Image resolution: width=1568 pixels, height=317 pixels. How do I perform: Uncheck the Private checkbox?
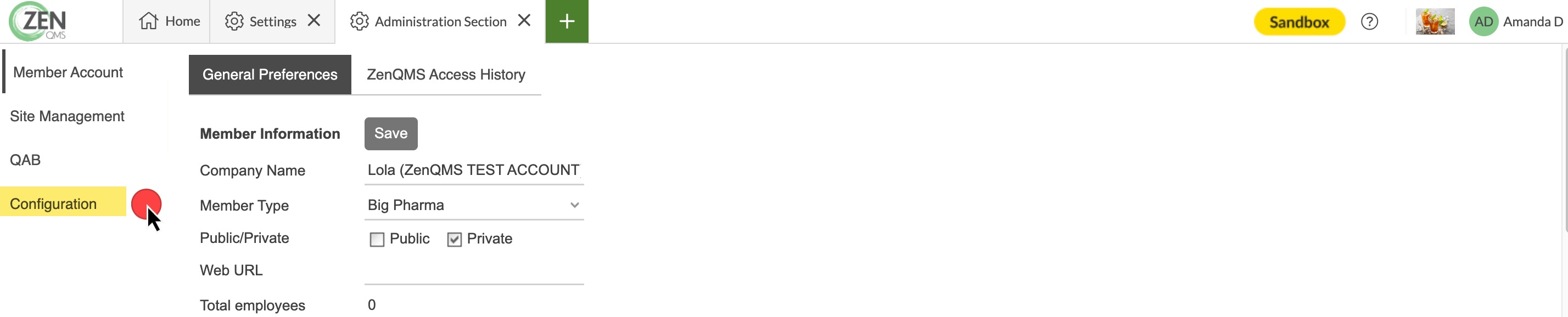454,240
